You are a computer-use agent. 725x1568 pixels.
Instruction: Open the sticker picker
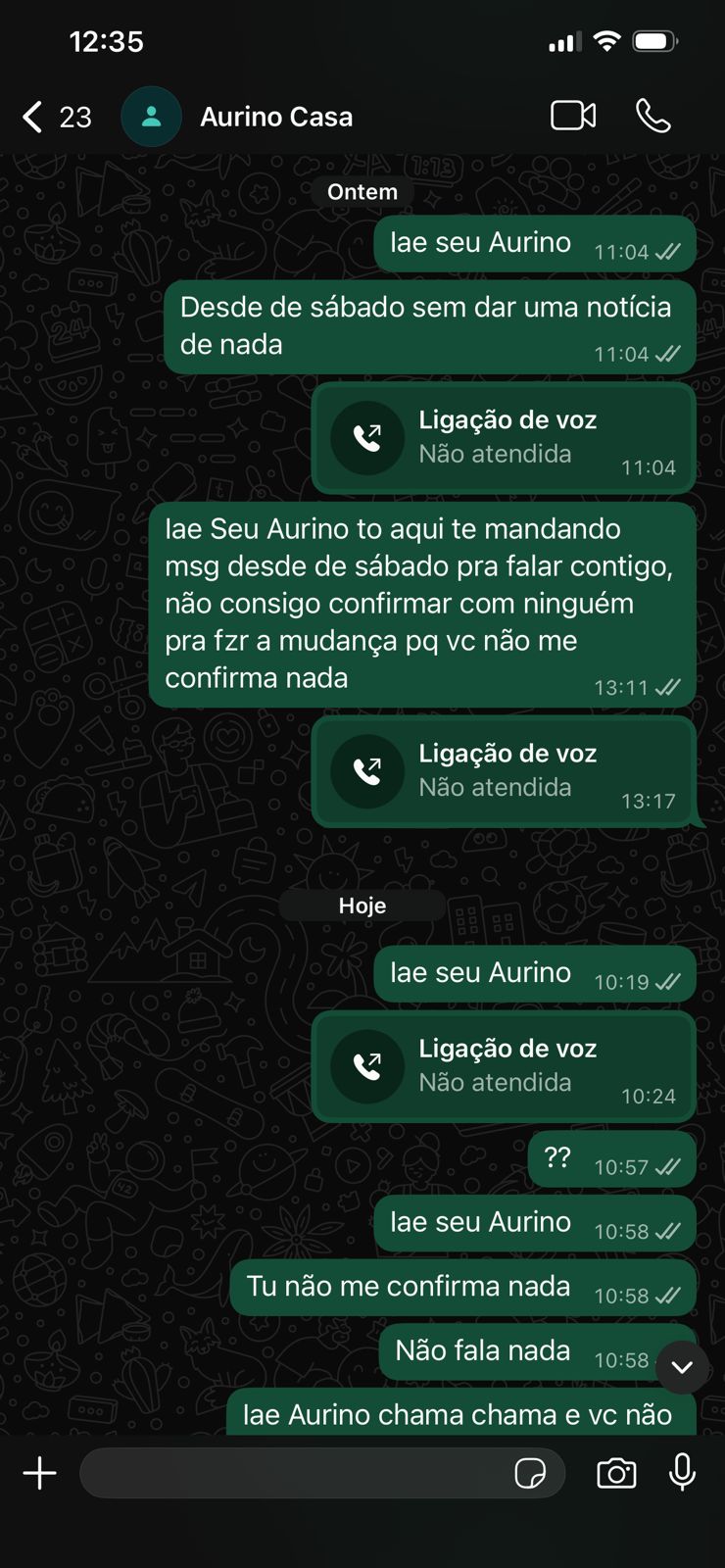point(530,1473)
